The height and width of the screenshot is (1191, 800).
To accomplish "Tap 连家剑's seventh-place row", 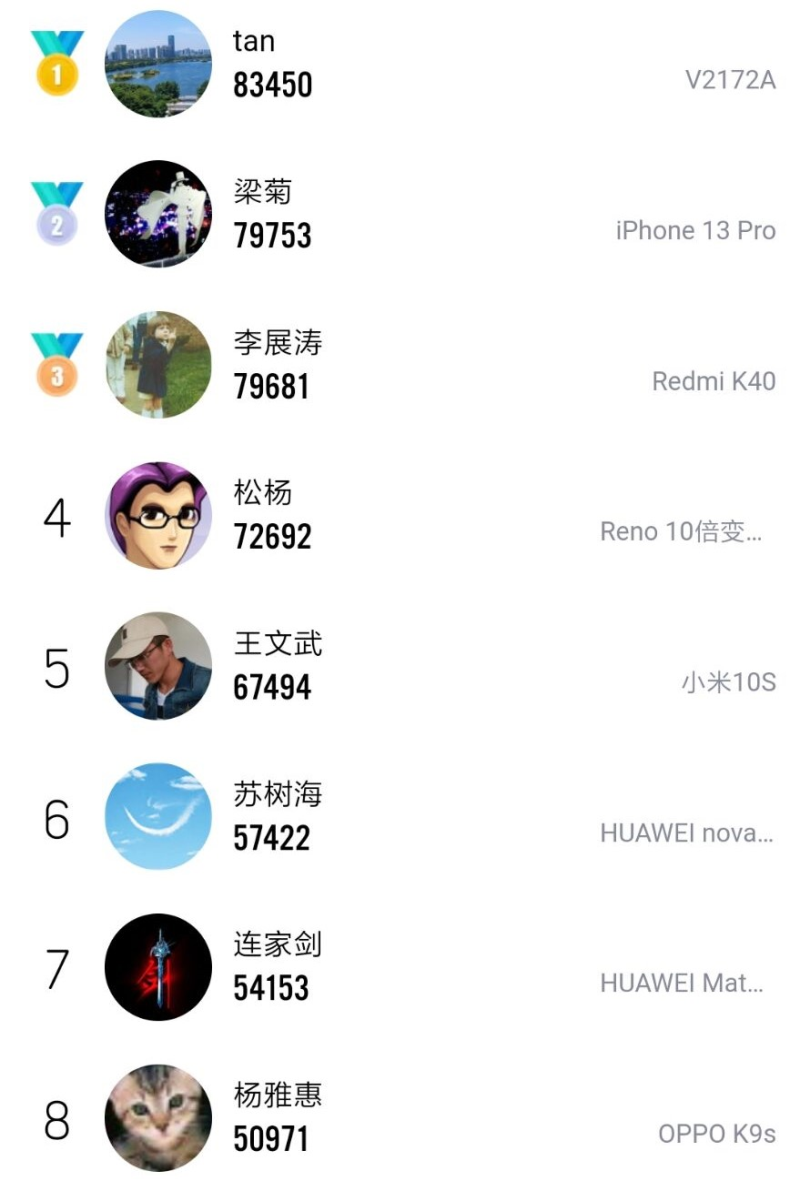I will tap(400, 968).
